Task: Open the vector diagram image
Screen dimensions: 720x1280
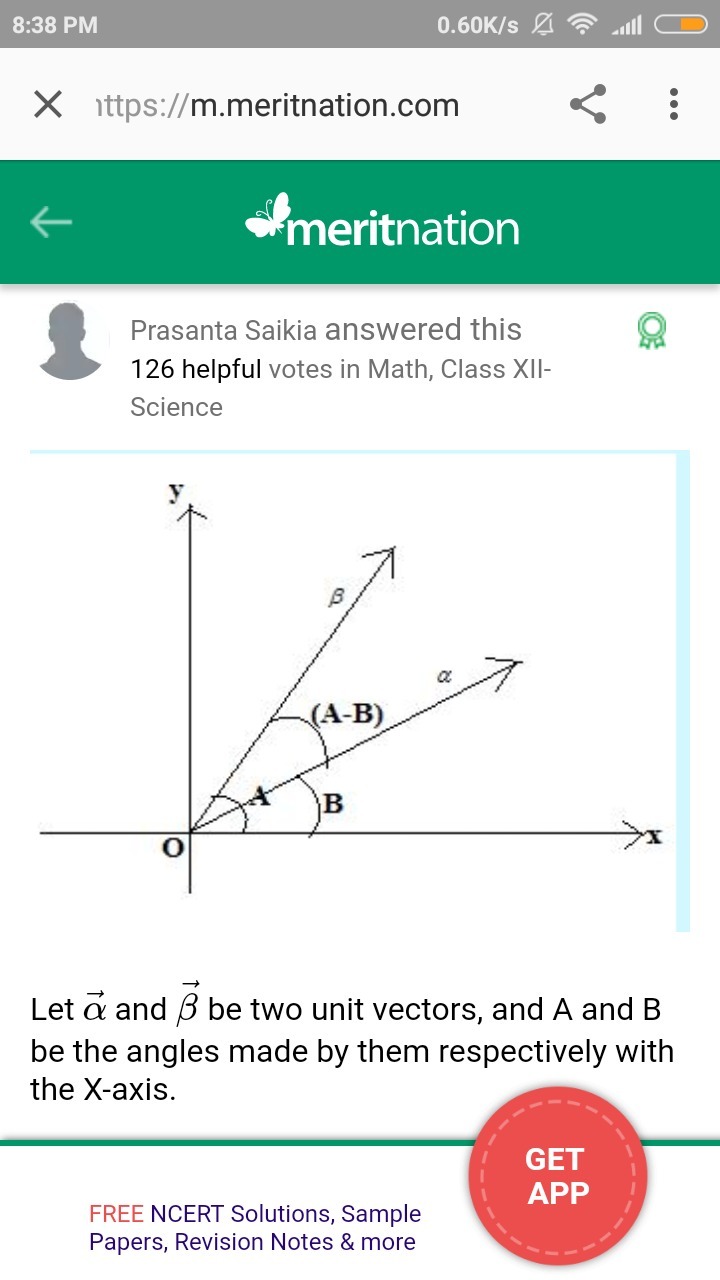Action: [x=358, y=691]
